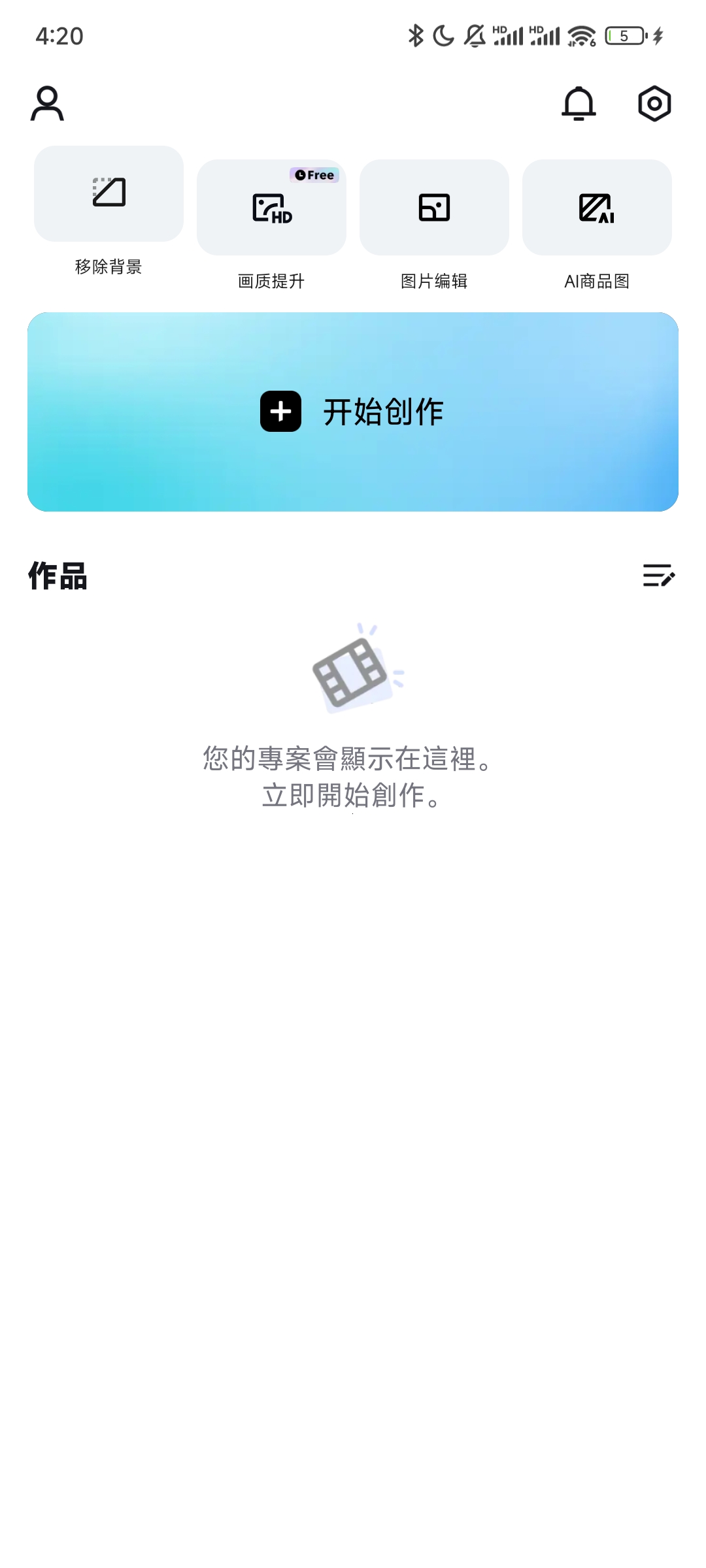Open the 移除背景 background removal tool

pyautogui.click(x=109, y=197)
